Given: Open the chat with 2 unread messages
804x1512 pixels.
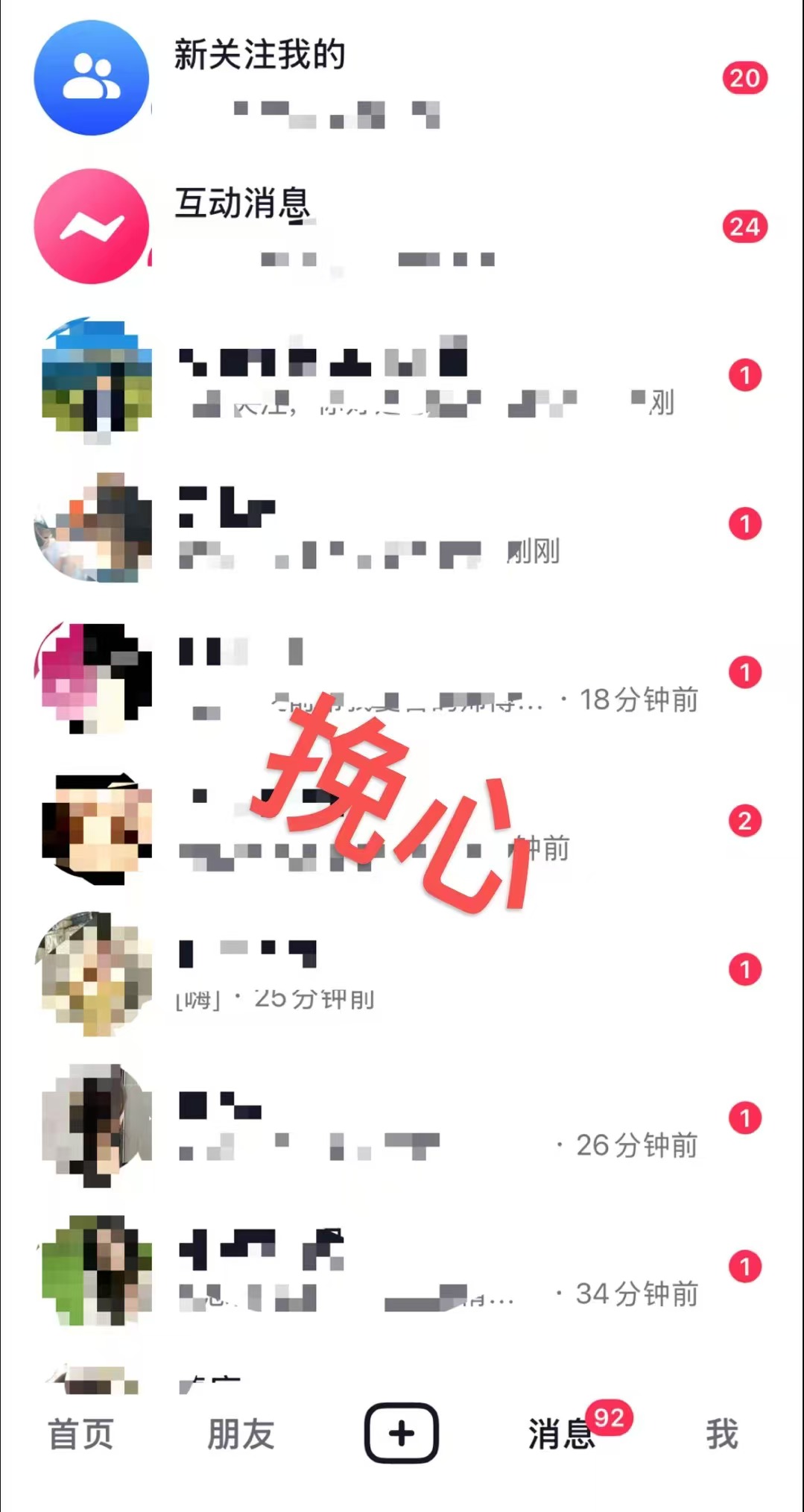Looking at the screenshot, I should [x=402, y=823].
